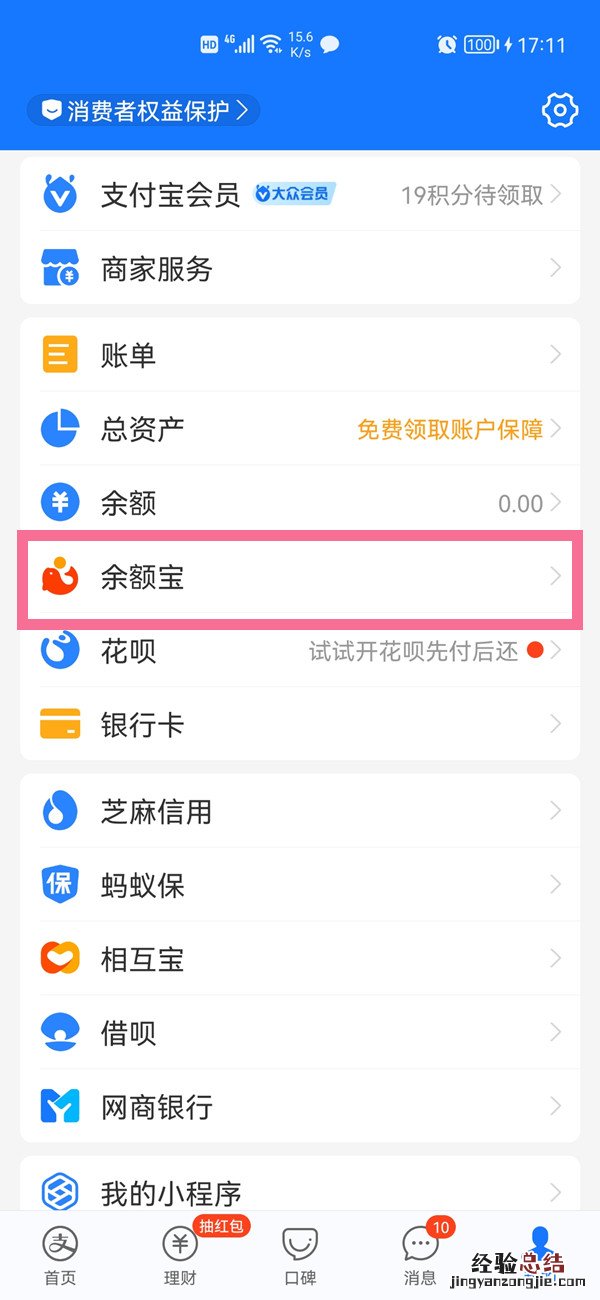
Task: Switch to the 消息 messages tab
Action: 420,1256
